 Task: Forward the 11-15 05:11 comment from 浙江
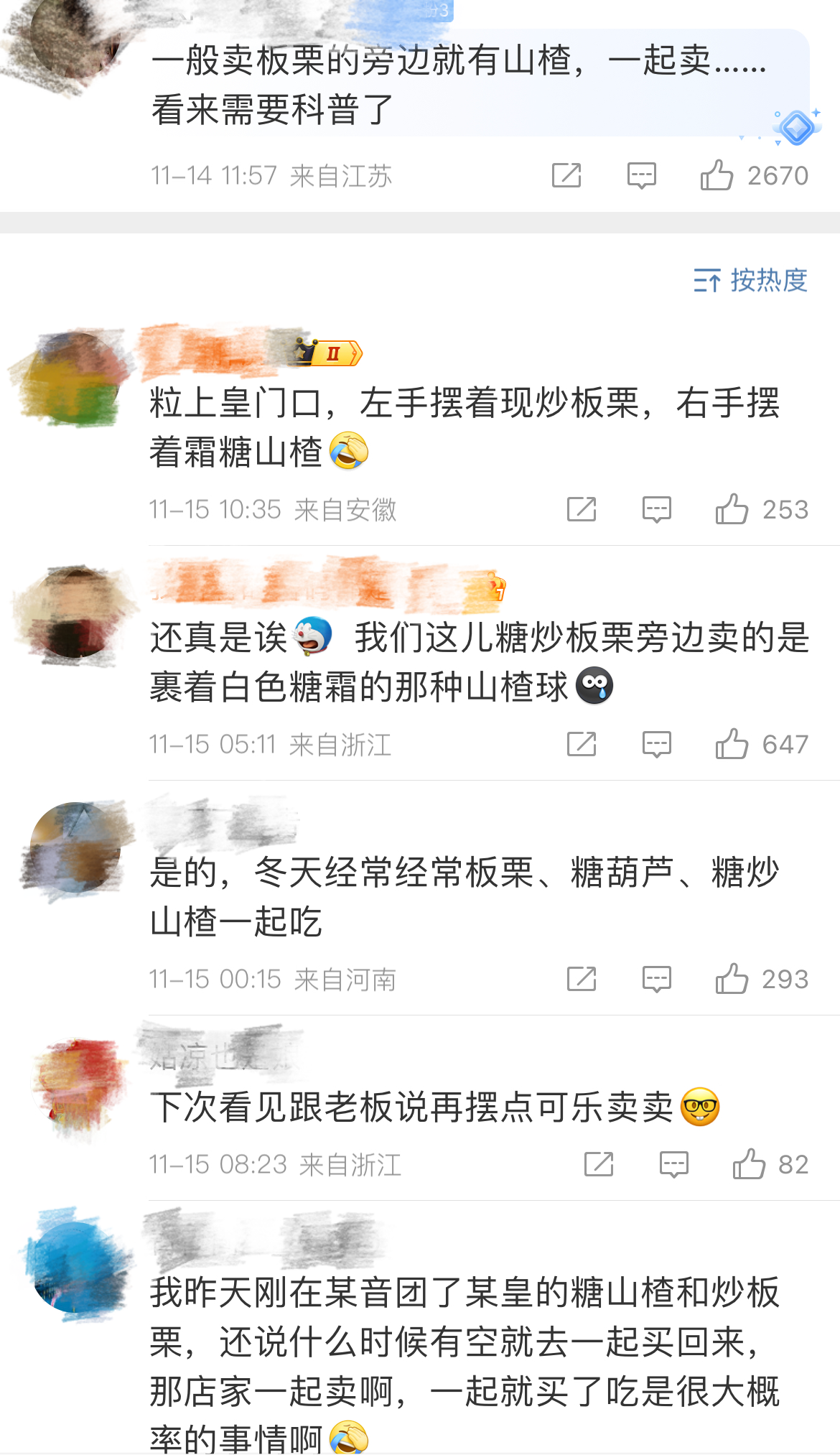[x=581, y=744]
